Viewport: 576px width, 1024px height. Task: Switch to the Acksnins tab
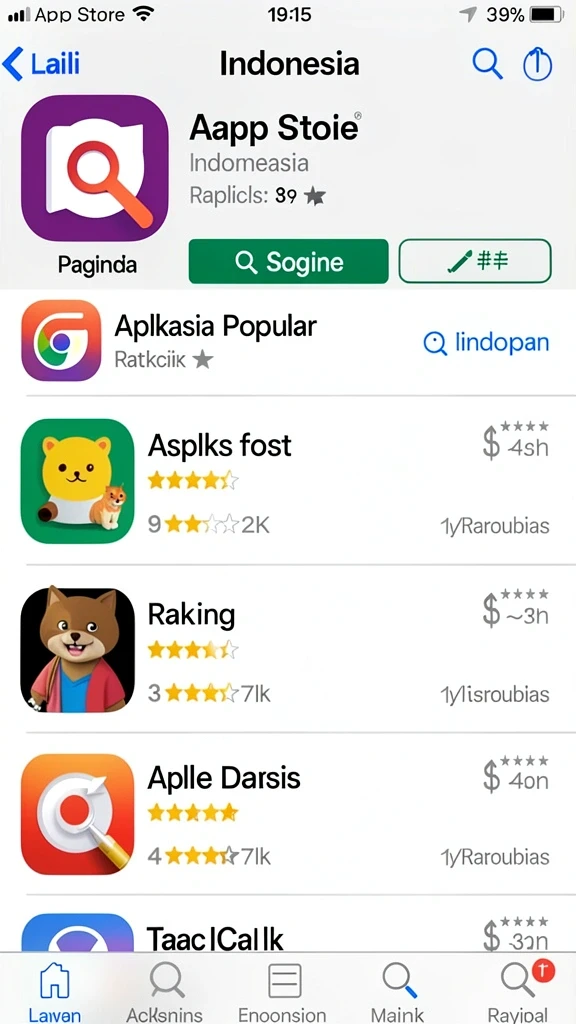[x=165, y=991]
